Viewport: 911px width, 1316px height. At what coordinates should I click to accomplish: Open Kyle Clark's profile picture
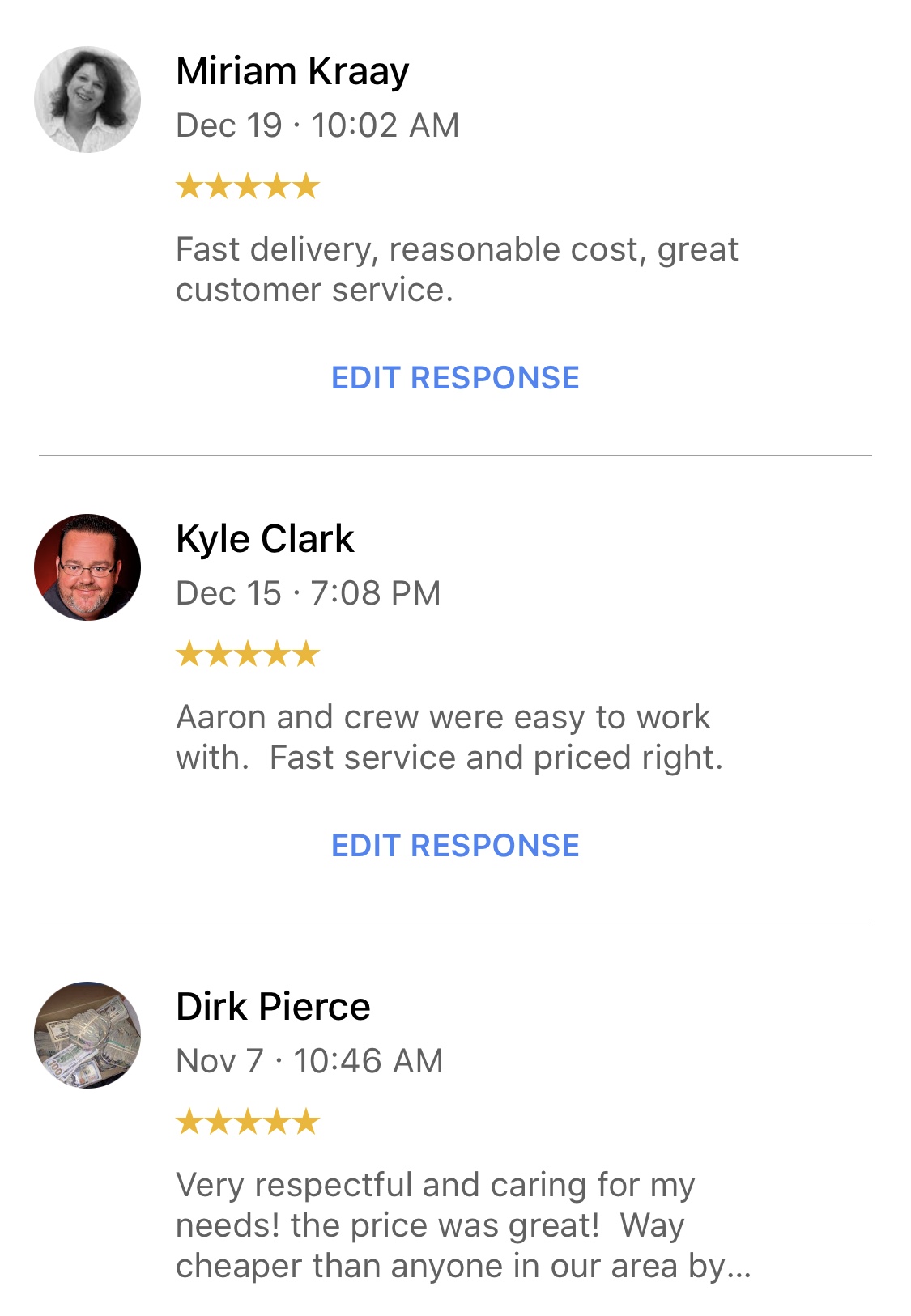87,567
